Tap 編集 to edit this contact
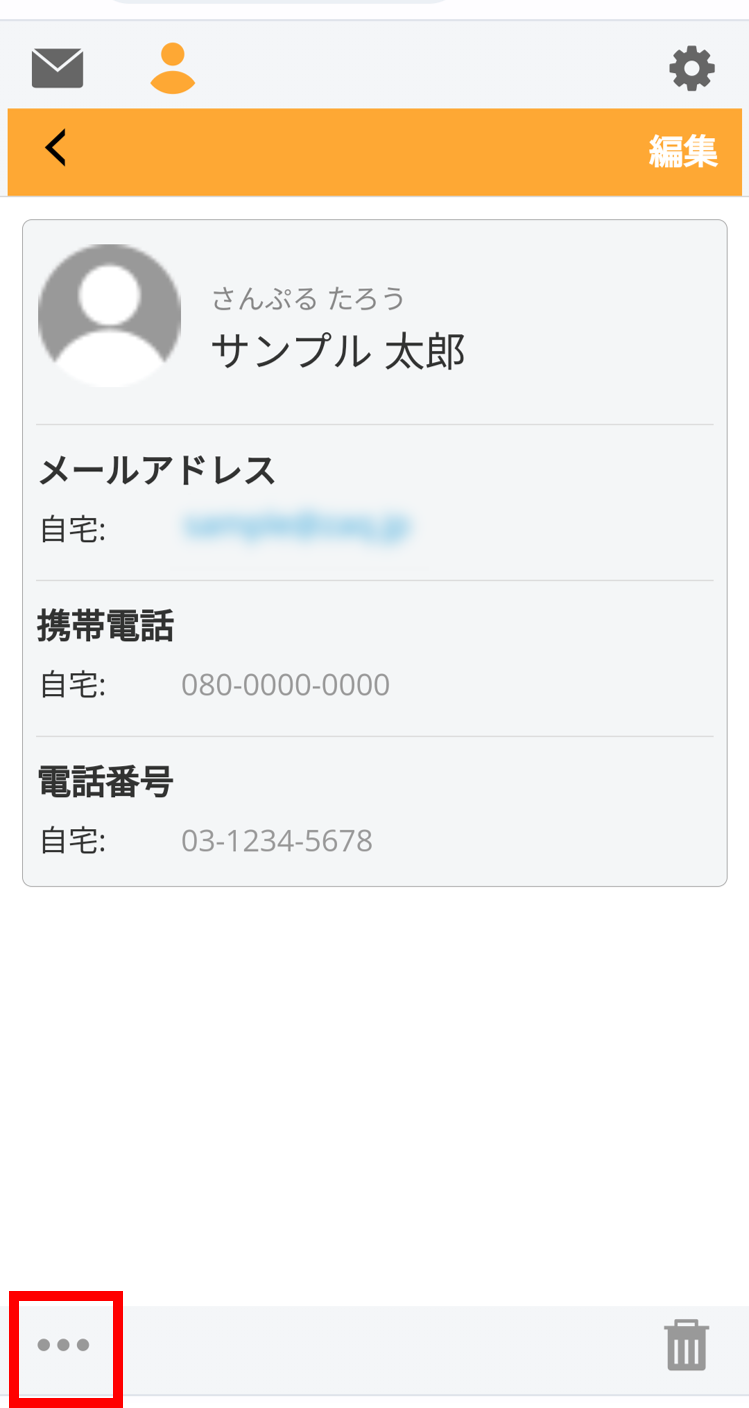This screenshot has height=1408, width=749. (x=683, y=151)
